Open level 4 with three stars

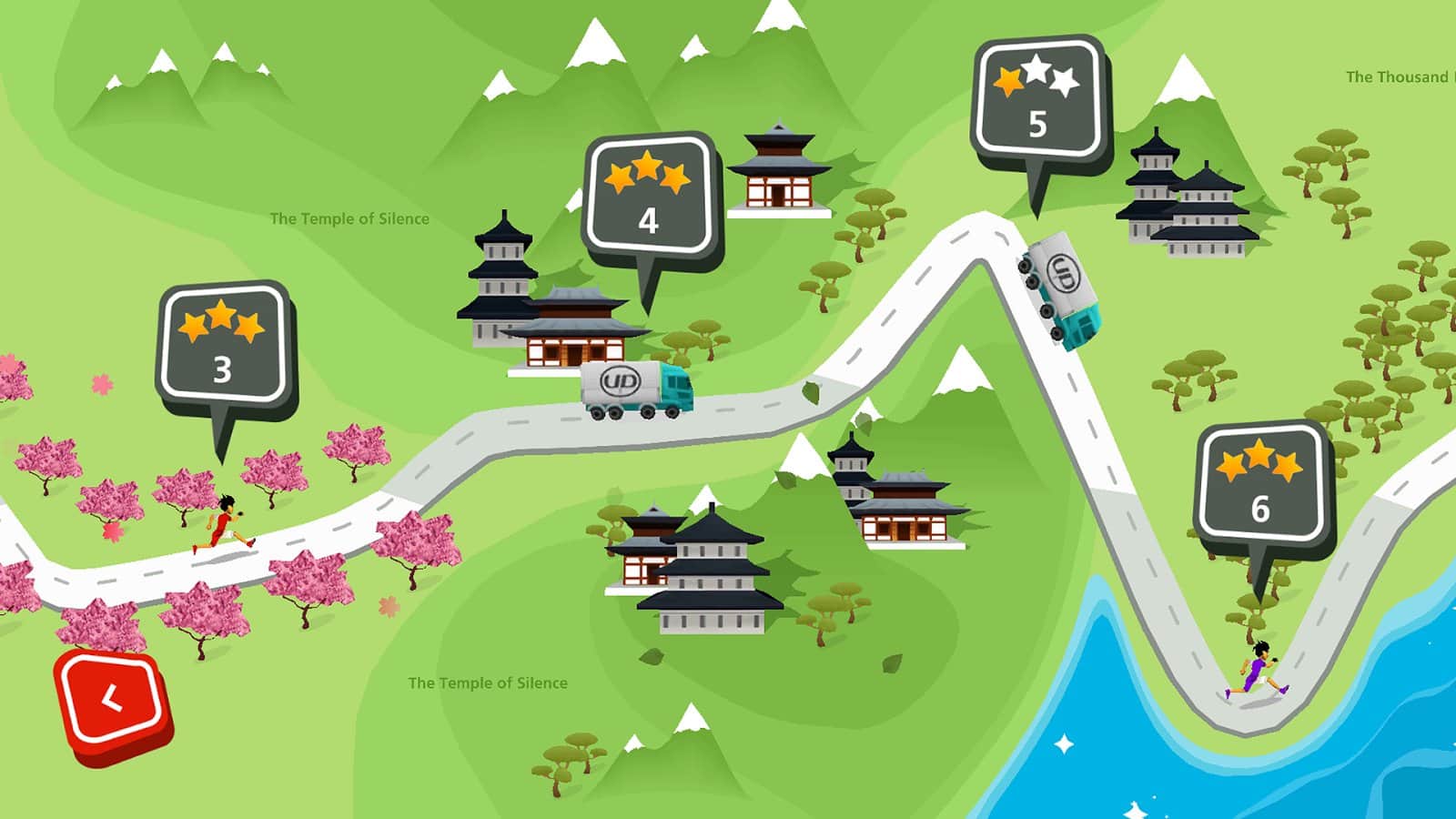point(648,197)
